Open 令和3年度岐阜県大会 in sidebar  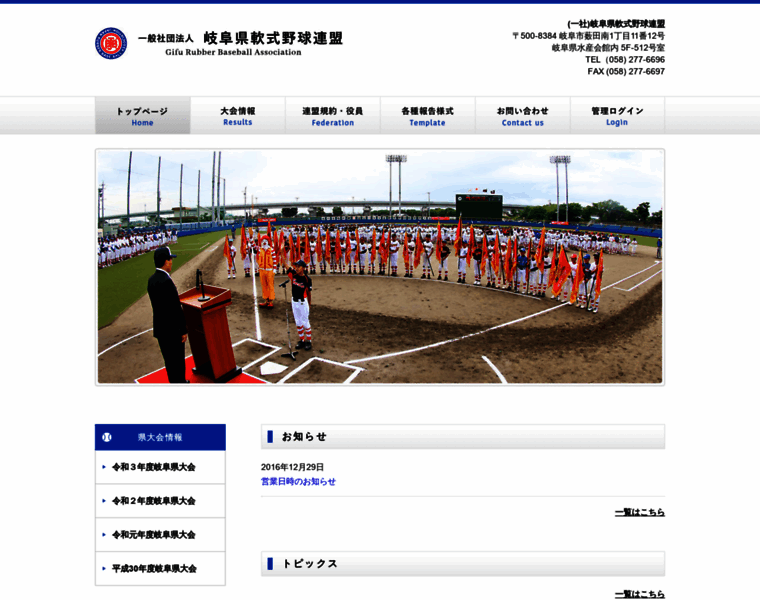[x=153, y=467]
